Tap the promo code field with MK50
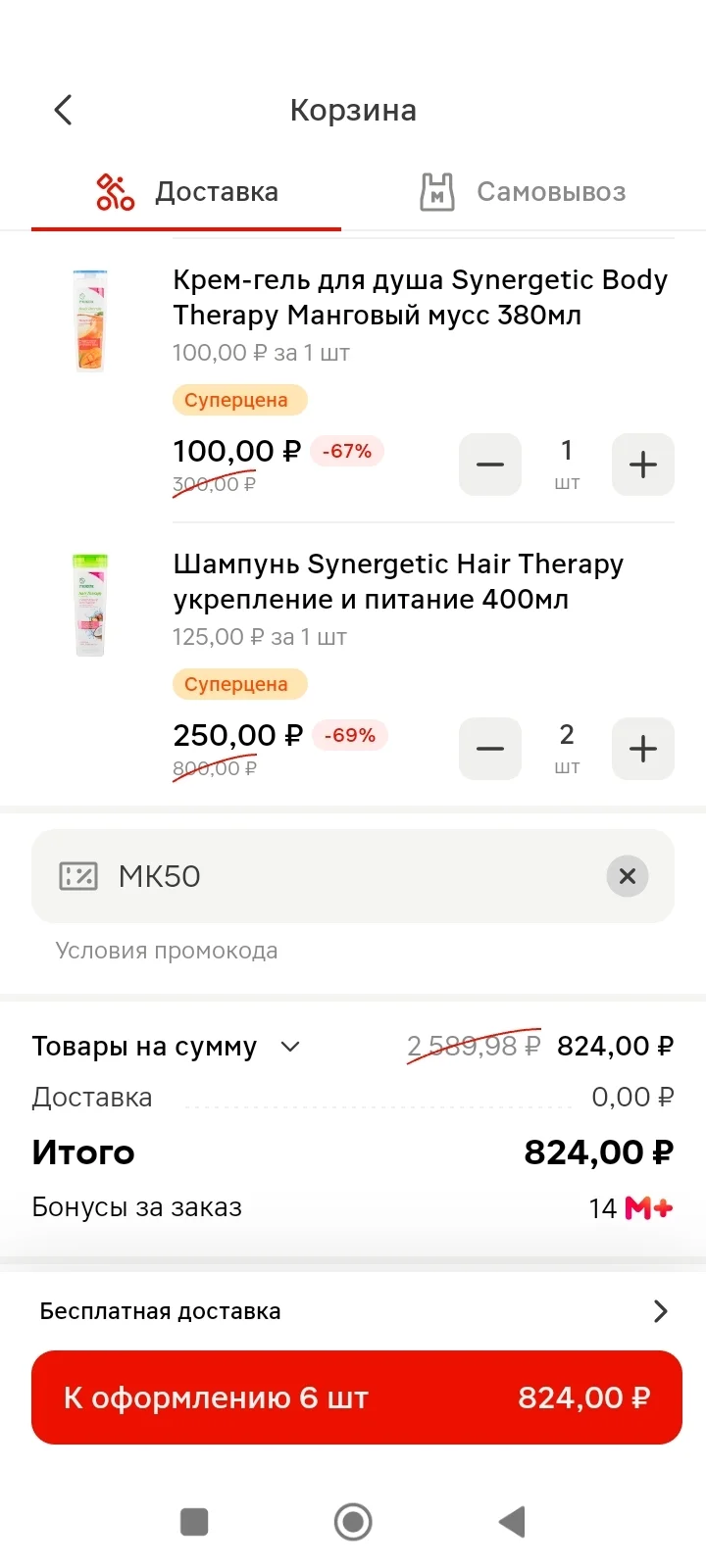706x1568 pixels. 353,876
